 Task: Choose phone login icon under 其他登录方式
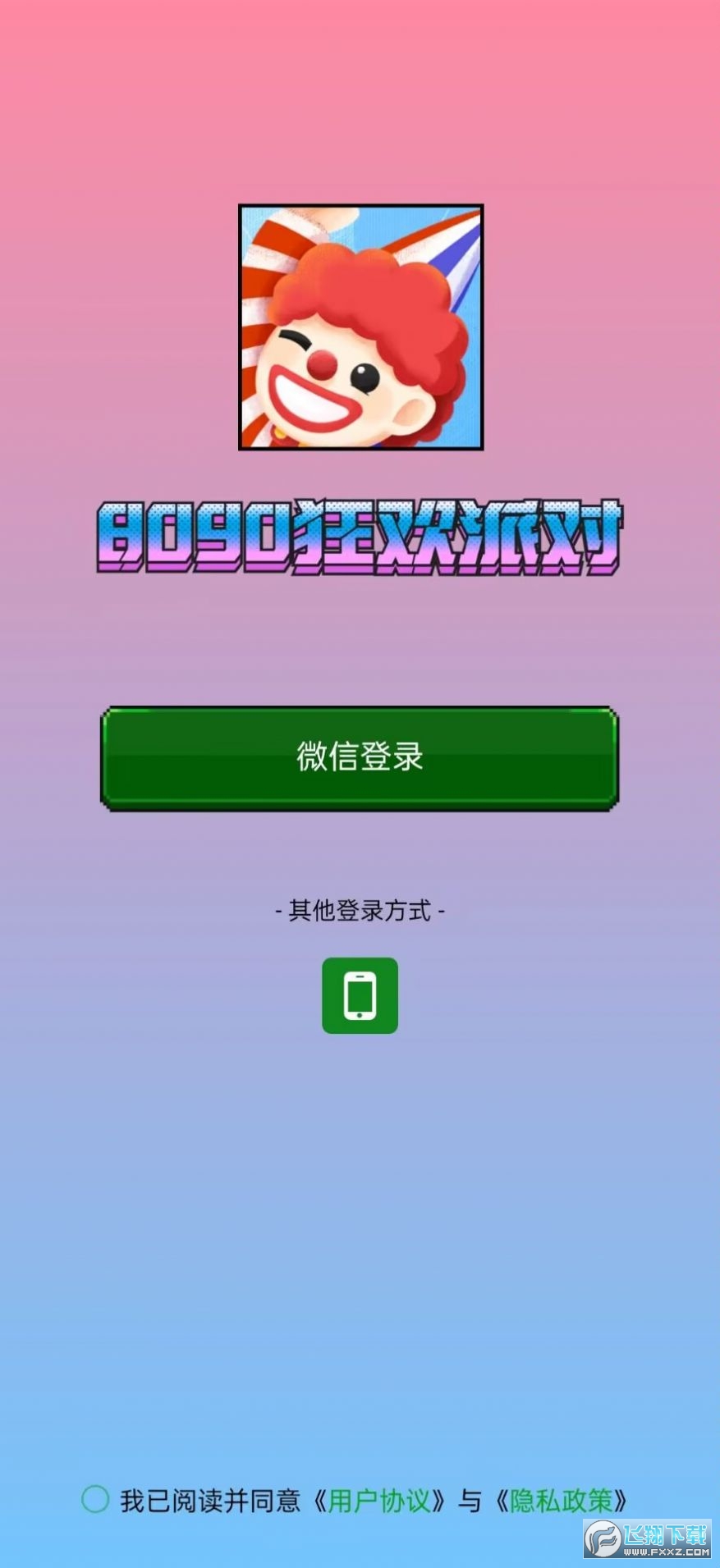pos(360,995)
